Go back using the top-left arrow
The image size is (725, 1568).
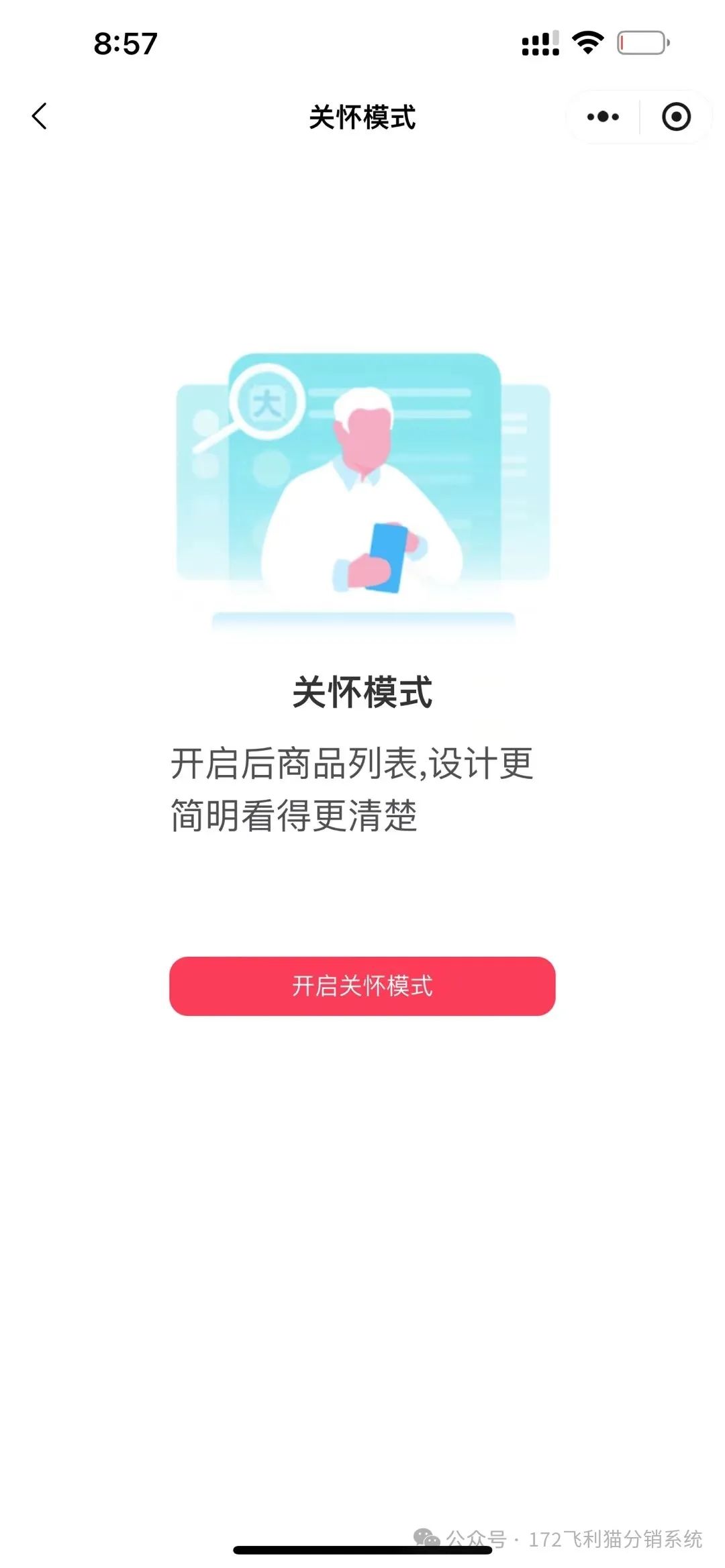point(40,116)
